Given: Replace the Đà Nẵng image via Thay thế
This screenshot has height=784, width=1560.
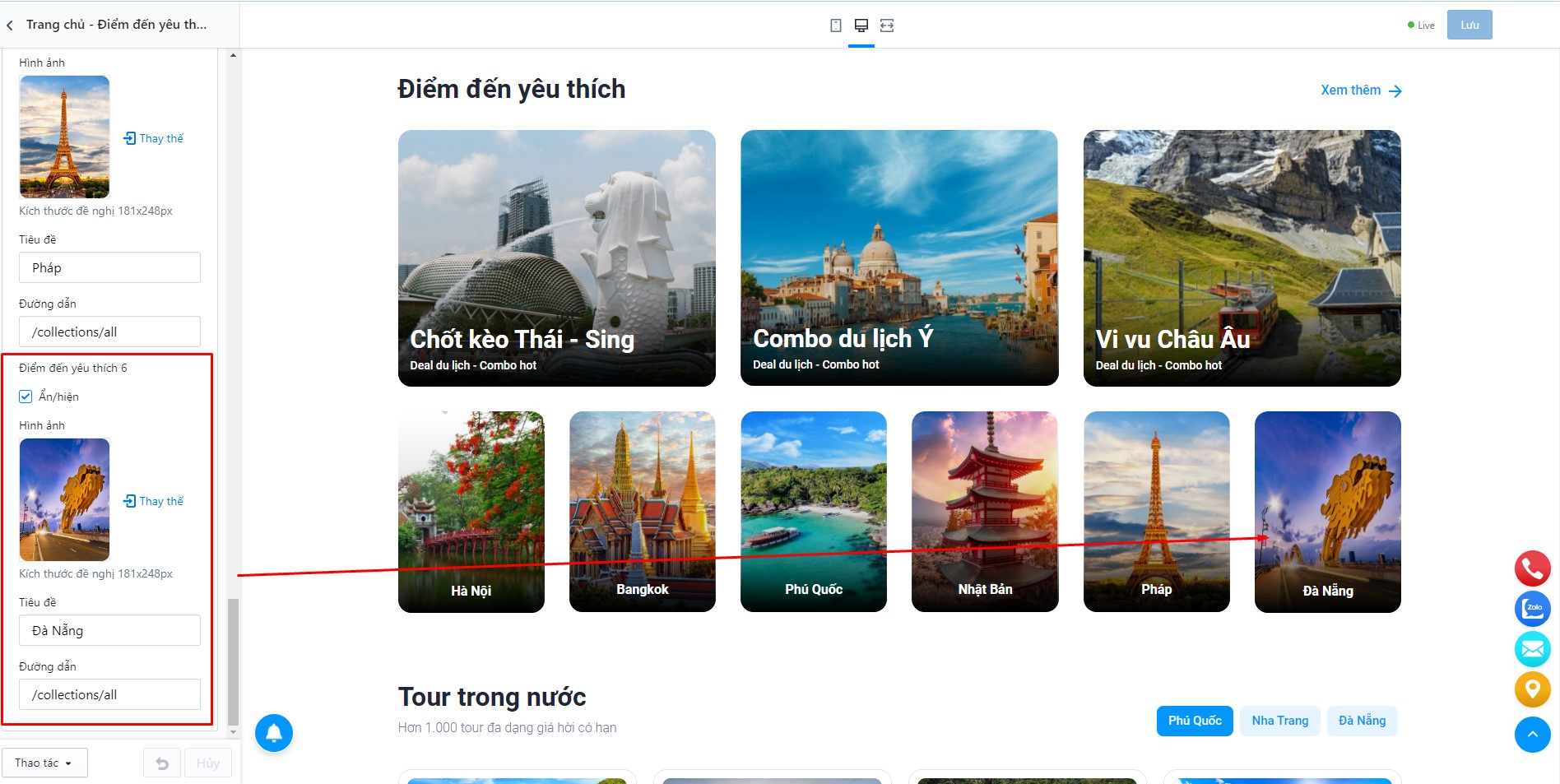Looking at the screenshot, I should (x=154, y=501).
